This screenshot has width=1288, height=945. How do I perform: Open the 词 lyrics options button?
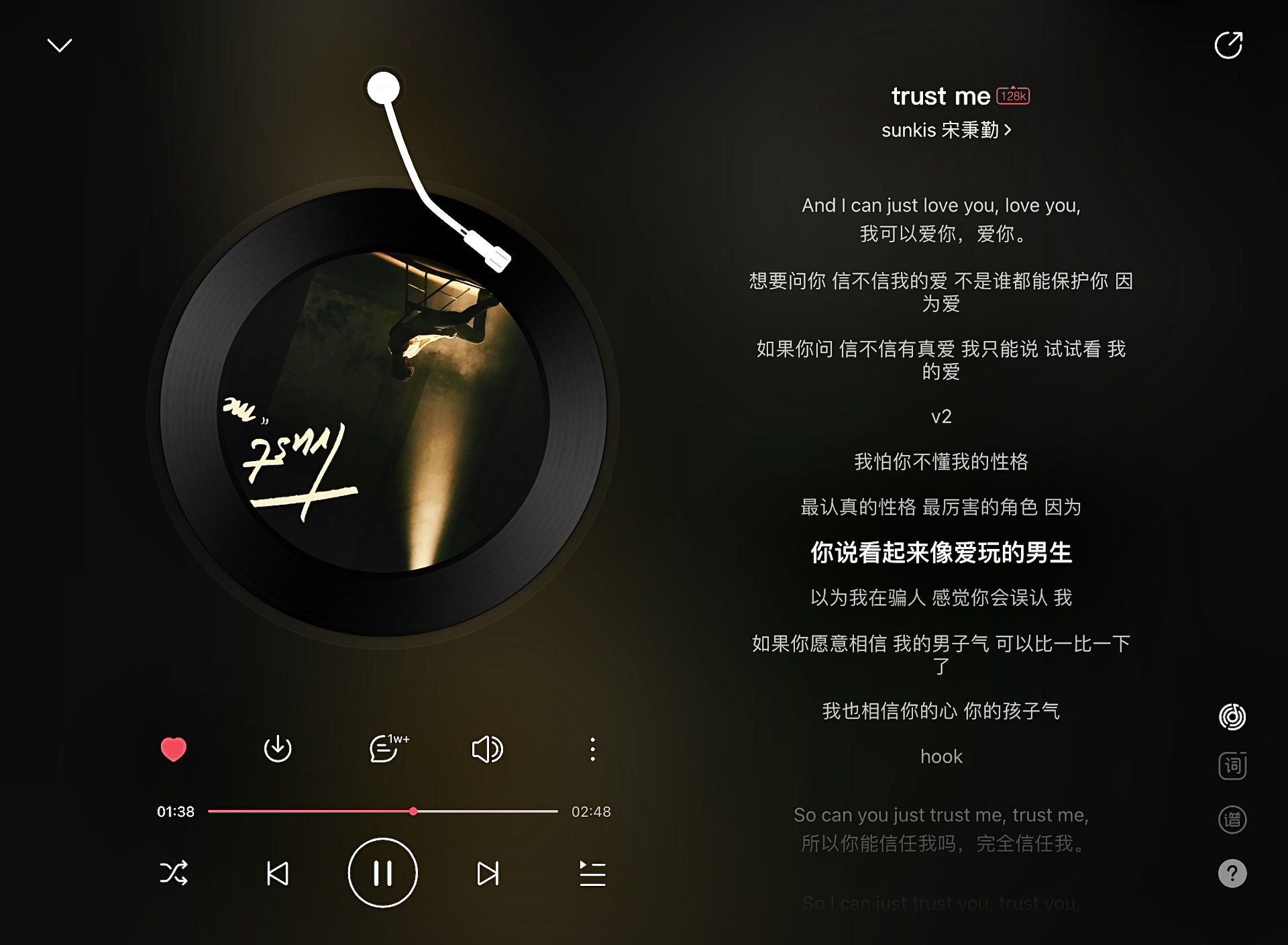[x=1232, y=766]
